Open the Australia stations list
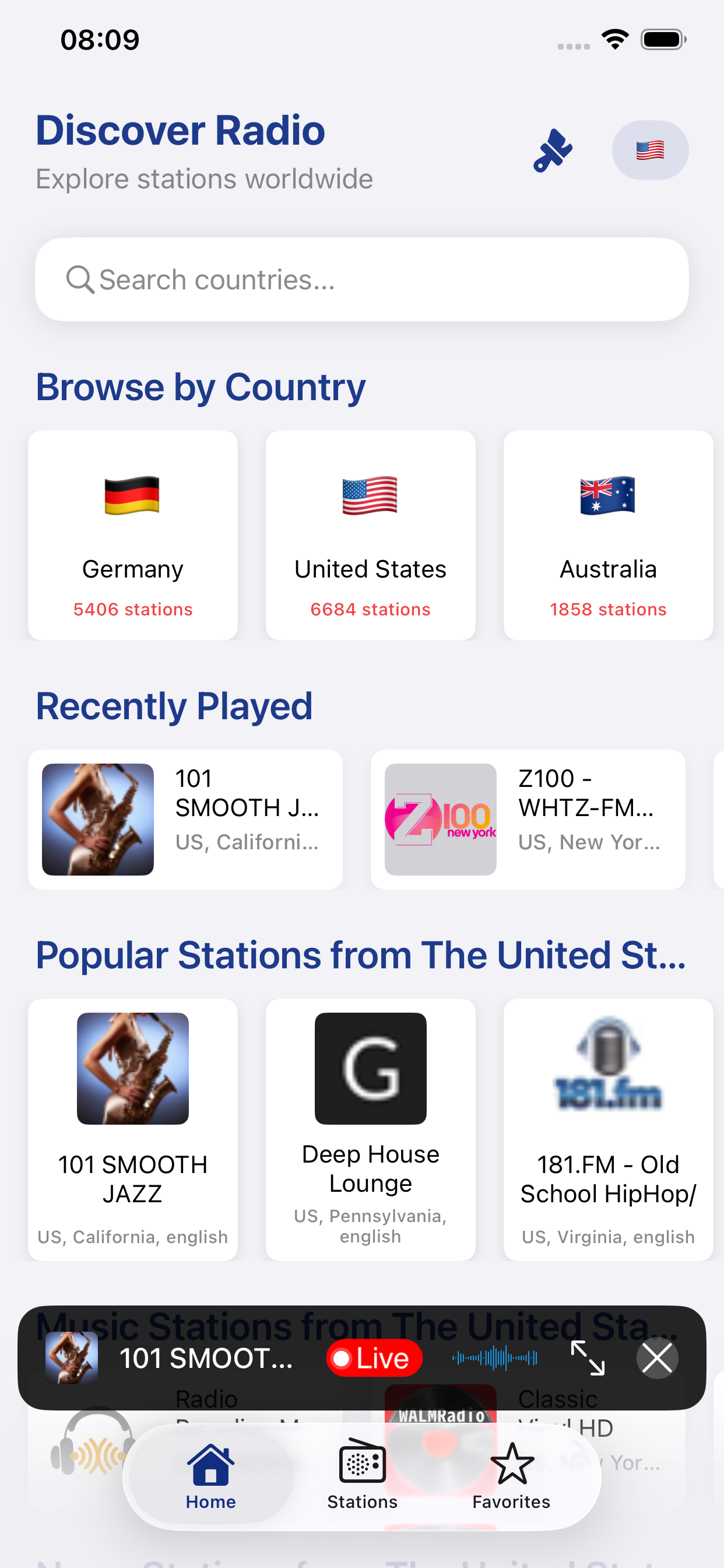724x1568 pixels. pyautogui.click(x=607, y=534)
